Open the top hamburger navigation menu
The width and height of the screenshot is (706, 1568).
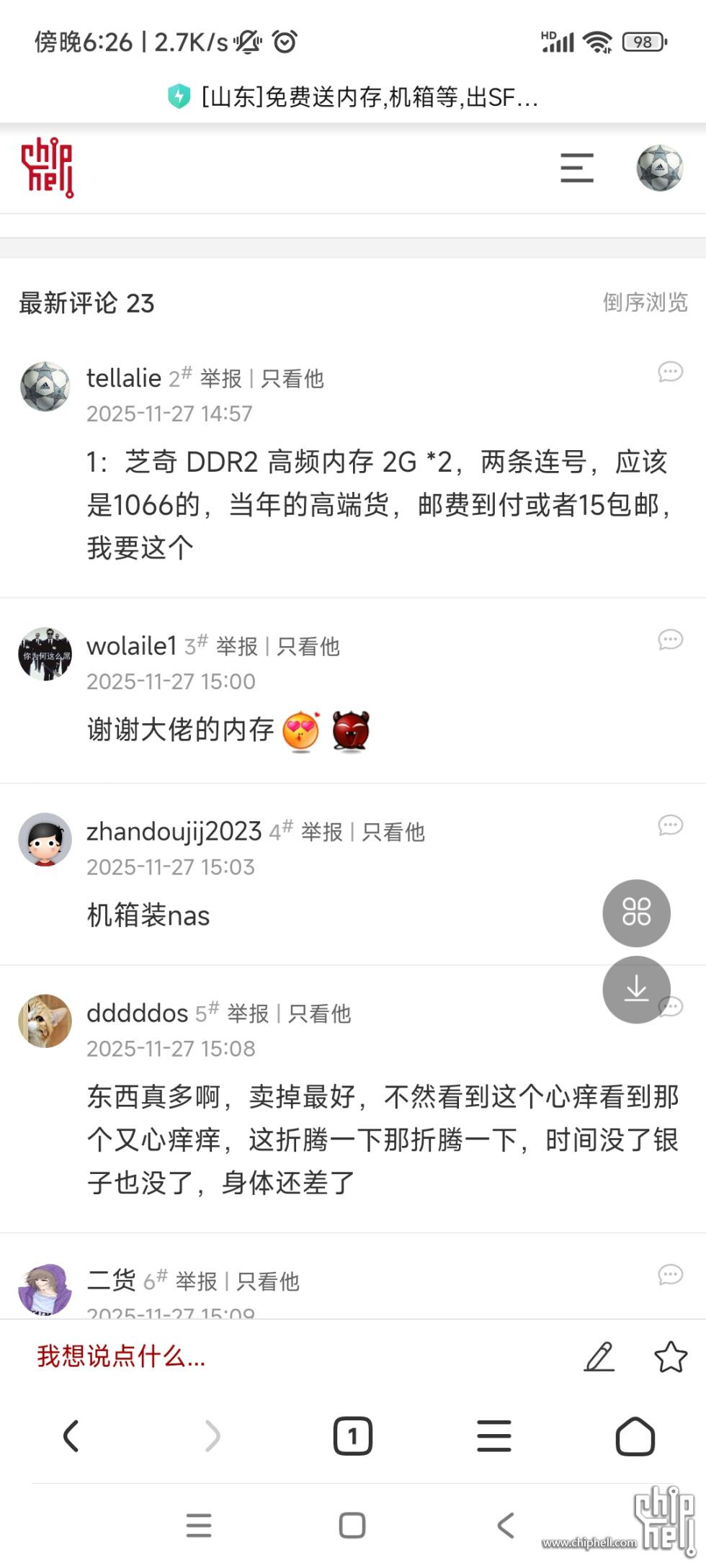point(576,167)
